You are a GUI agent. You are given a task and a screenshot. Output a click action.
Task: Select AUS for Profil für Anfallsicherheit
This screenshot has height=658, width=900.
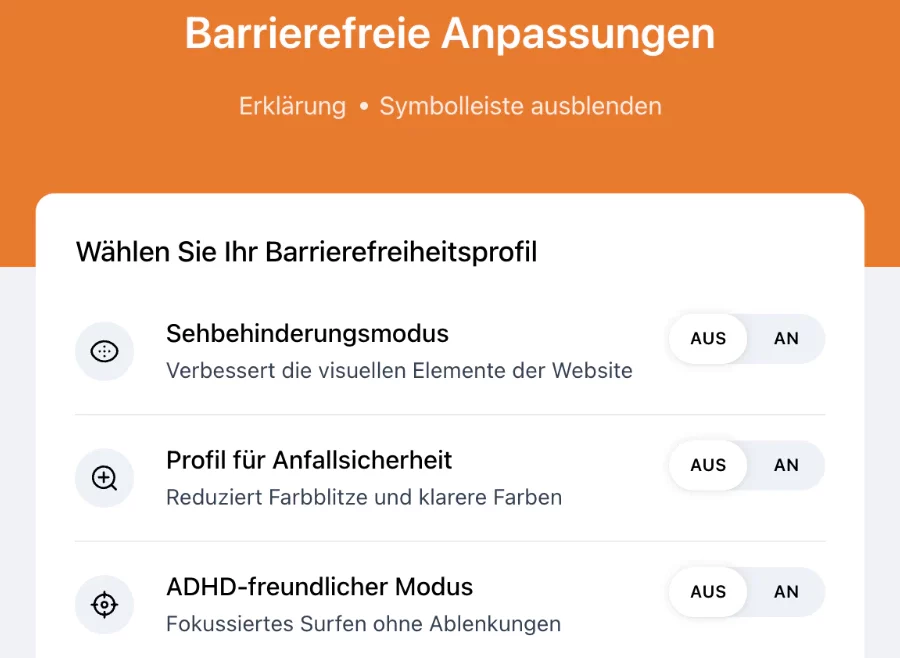click(708, 465)
